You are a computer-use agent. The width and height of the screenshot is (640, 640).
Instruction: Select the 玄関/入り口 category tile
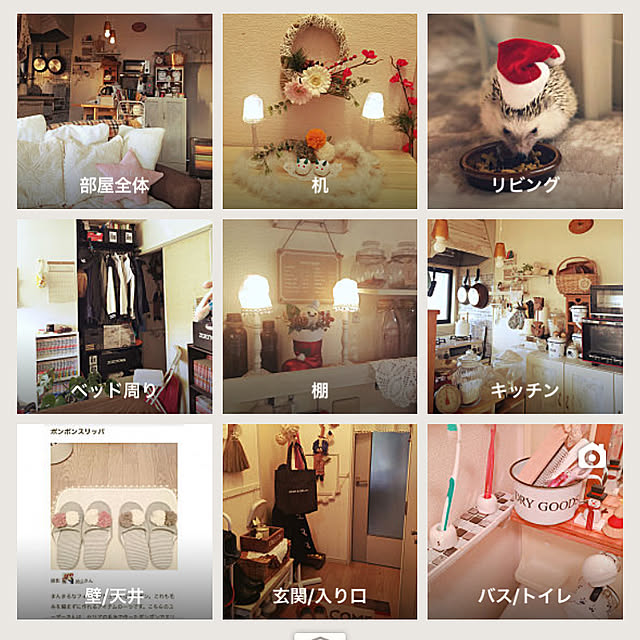click(x=319, y=521)
